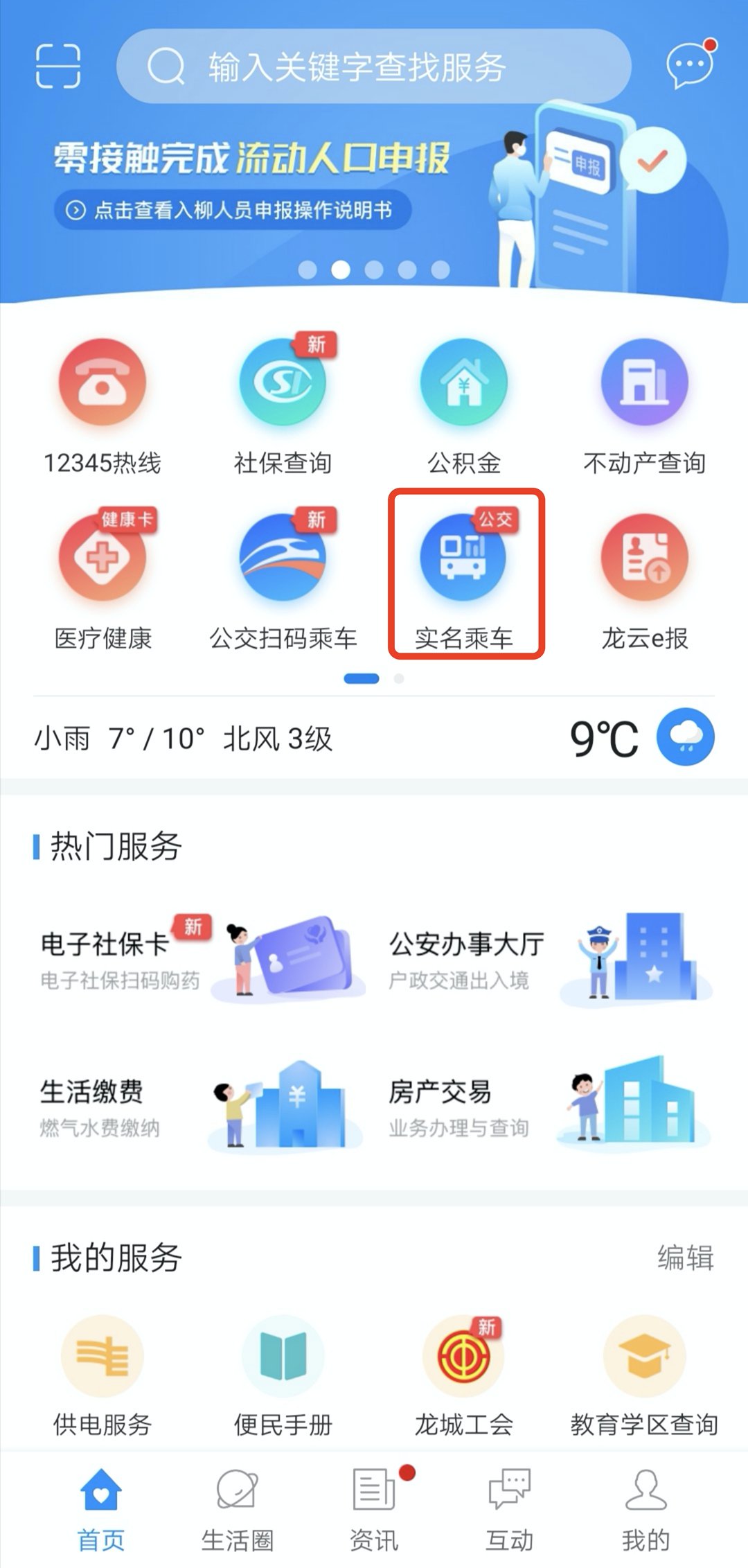Open 生活缴费 card
Screen dimensions: 748x1568
(201, 1107)
